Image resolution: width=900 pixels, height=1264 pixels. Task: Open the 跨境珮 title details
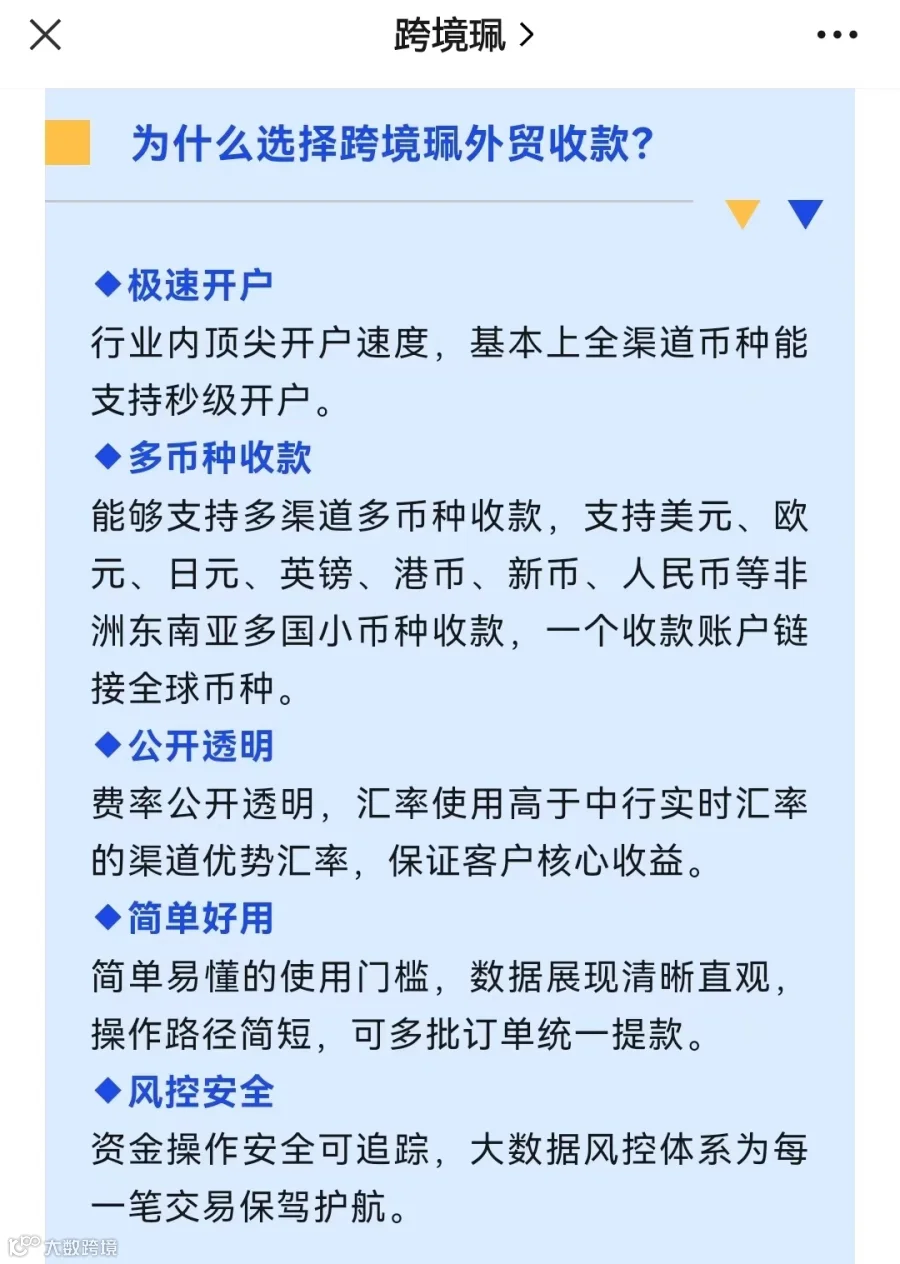pos(464,36)
